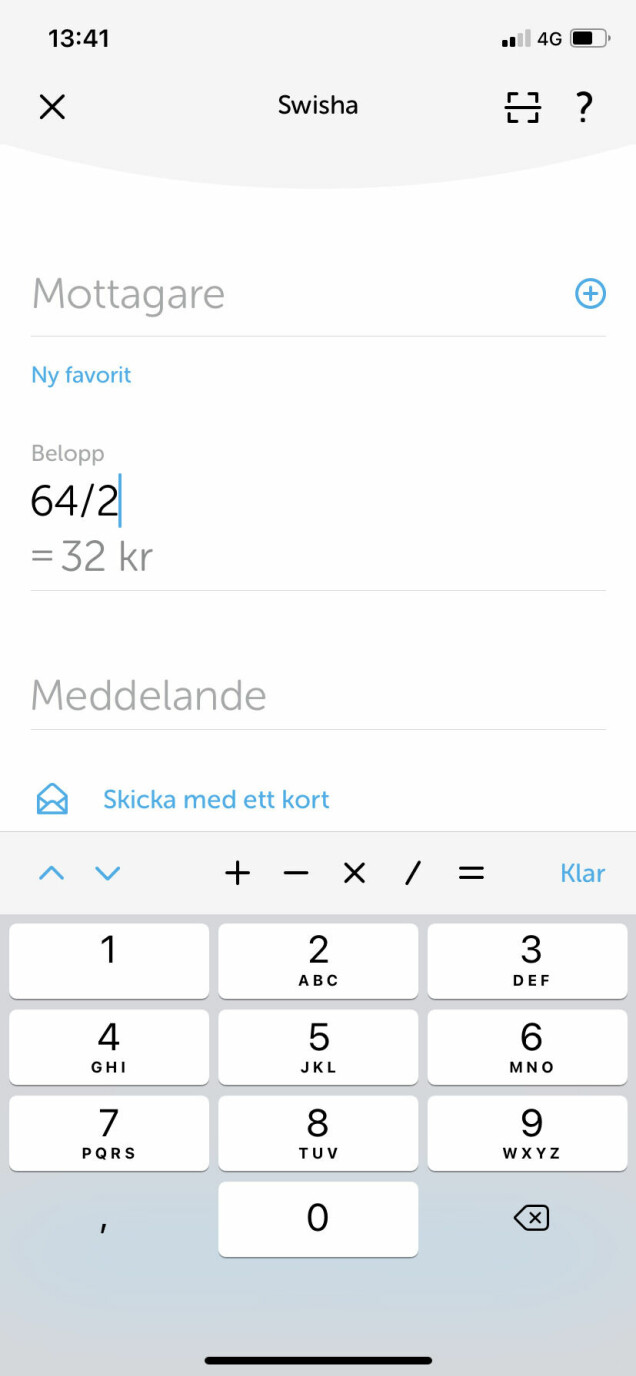Select Skicka med ett kort
The image size is (636, 1376).
[x=216, y=799]
